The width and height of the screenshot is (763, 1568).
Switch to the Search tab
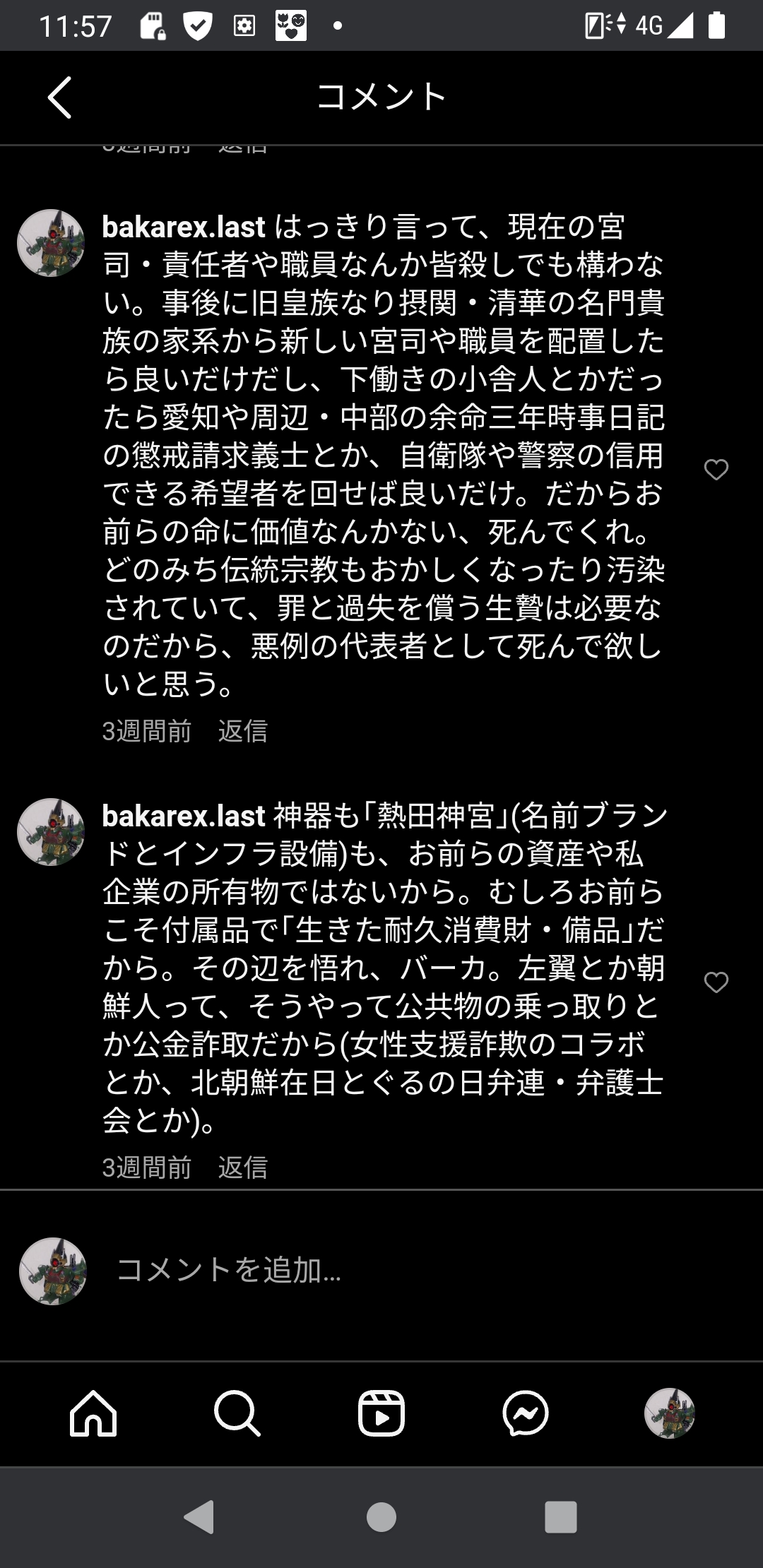(x=237, y=1414)
